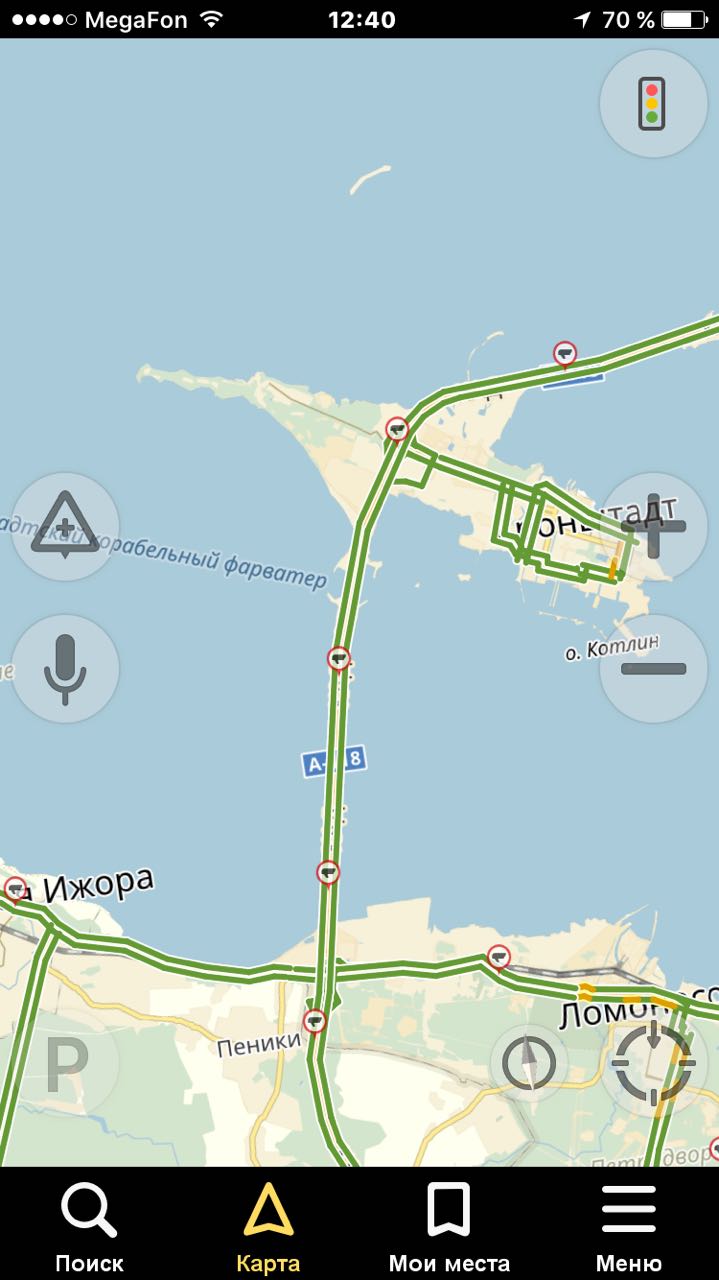The width and height of the screenshot is (719, 1280).
Task: Activate voice input microphone
Action: coord(65,668)
